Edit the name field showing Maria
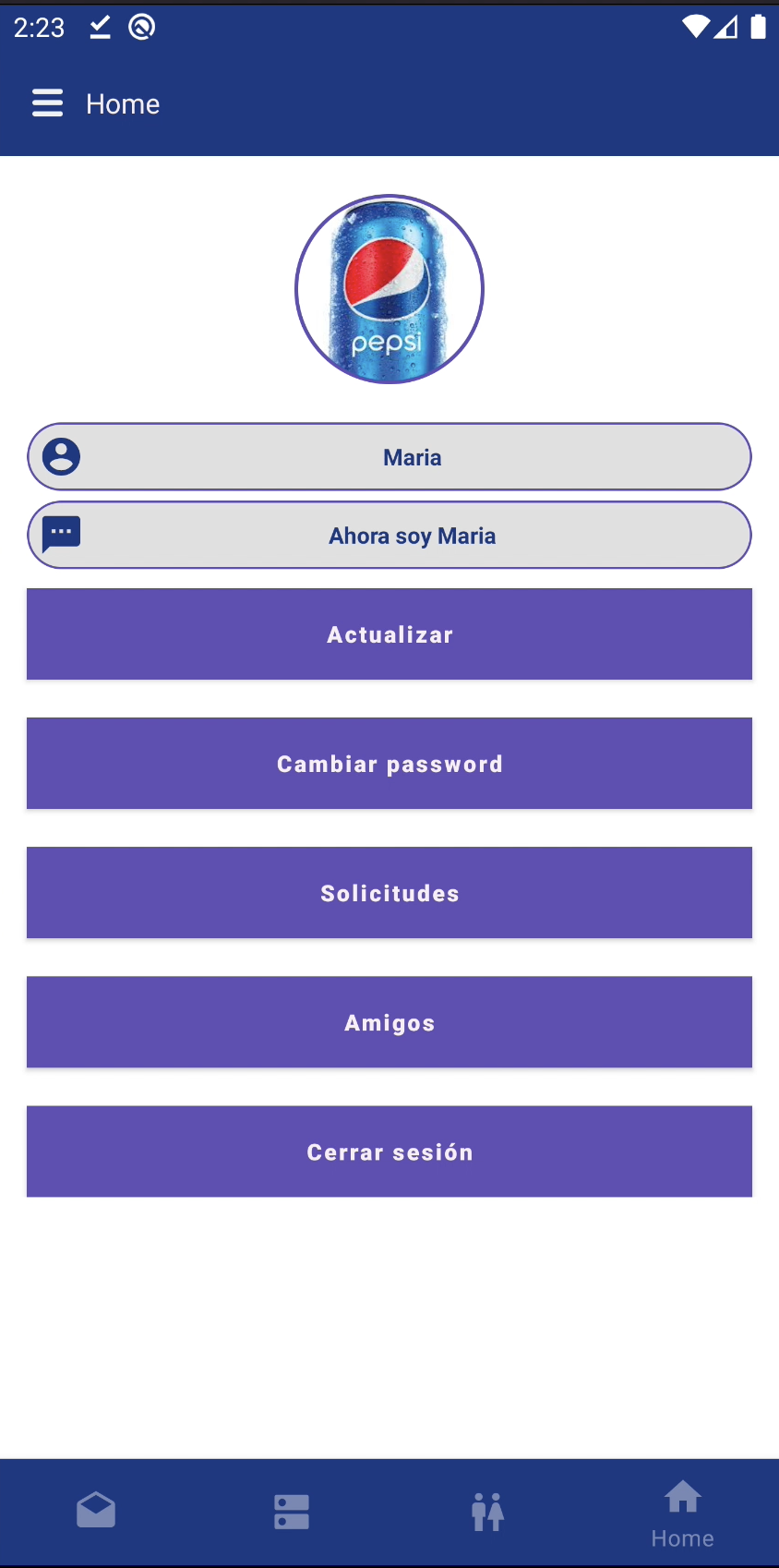 point(389,456)
